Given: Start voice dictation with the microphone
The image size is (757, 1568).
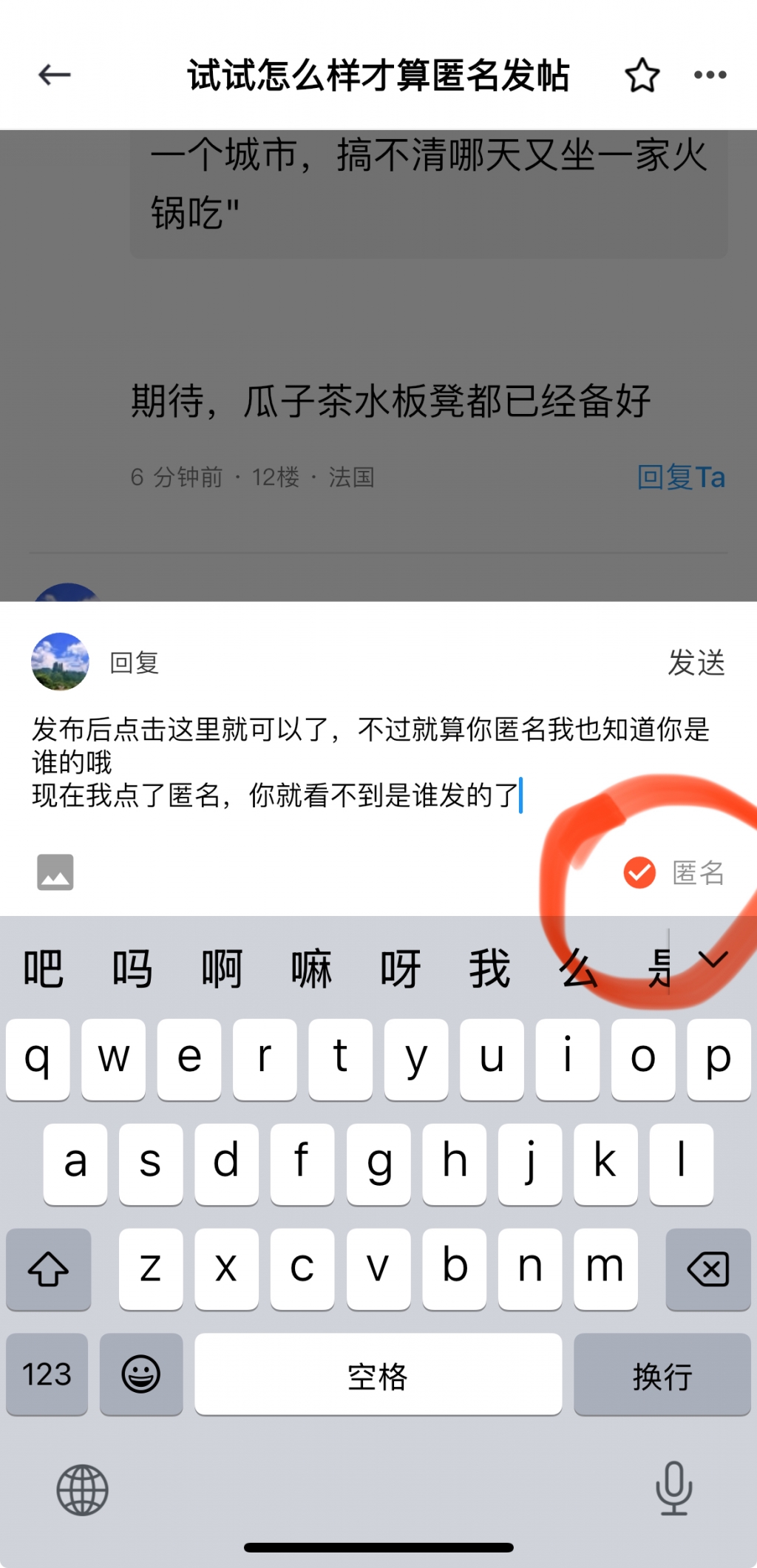Looking at the screenshot, I should [x=673, y=1488].
